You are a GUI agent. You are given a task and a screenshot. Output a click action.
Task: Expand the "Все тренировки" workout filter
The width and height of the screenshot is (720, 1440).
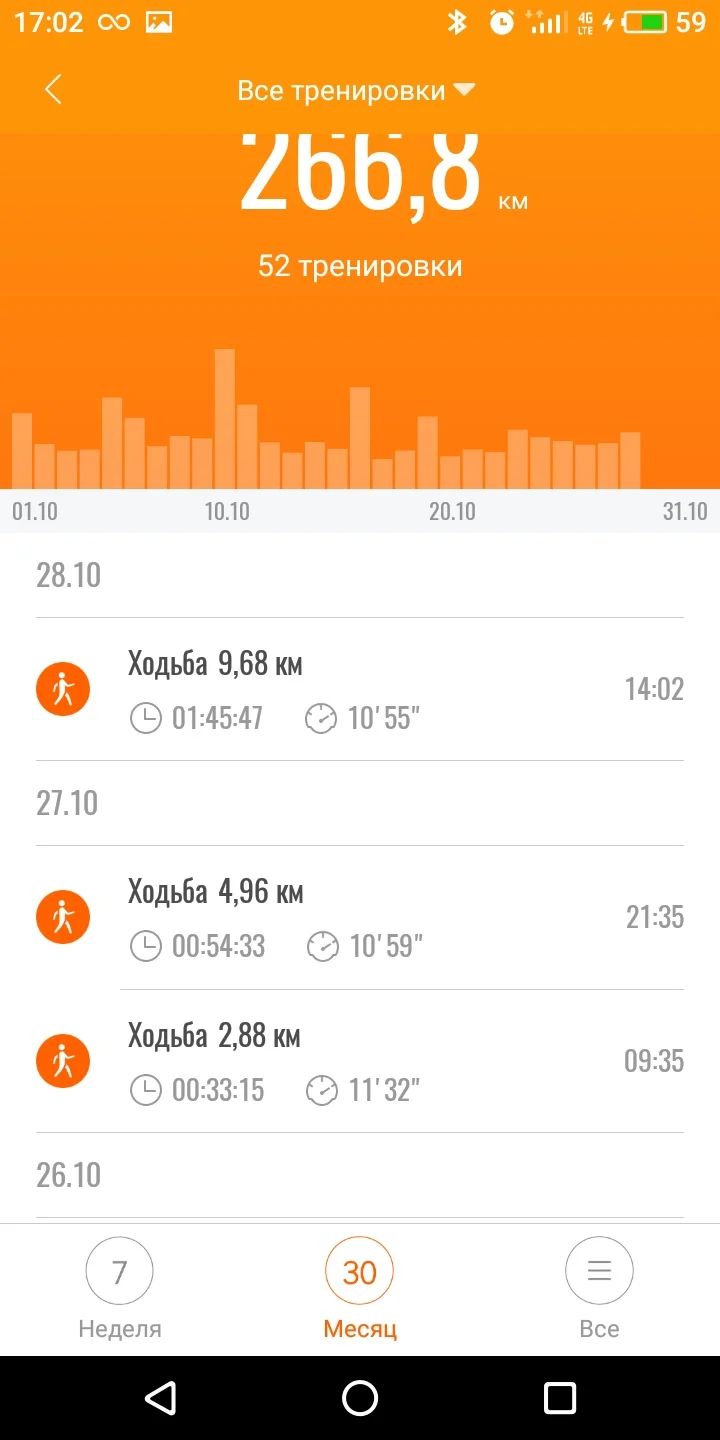point(355,91)
